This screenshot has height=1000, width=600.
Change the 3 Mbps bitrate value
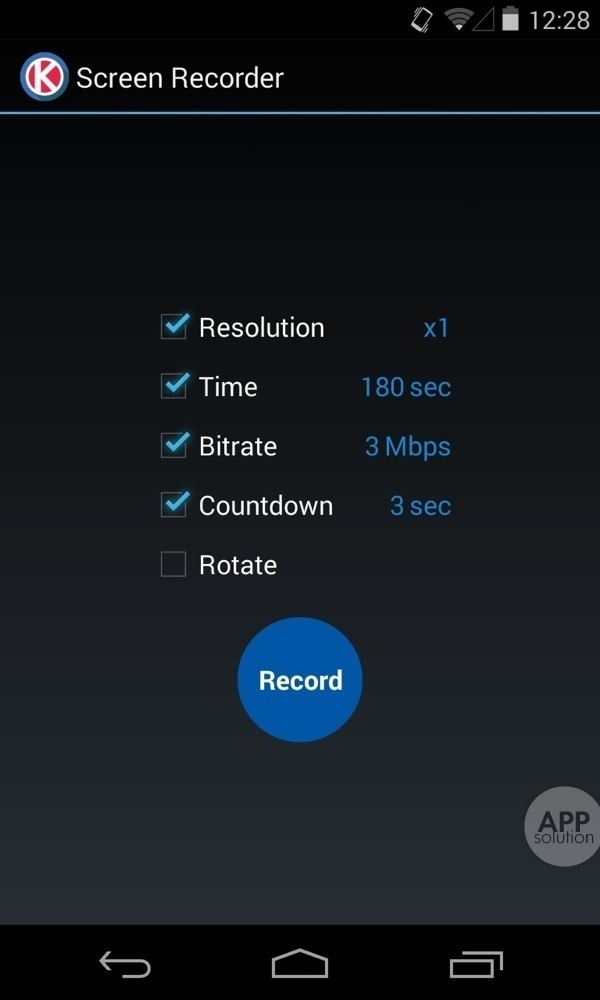(407, 446)
